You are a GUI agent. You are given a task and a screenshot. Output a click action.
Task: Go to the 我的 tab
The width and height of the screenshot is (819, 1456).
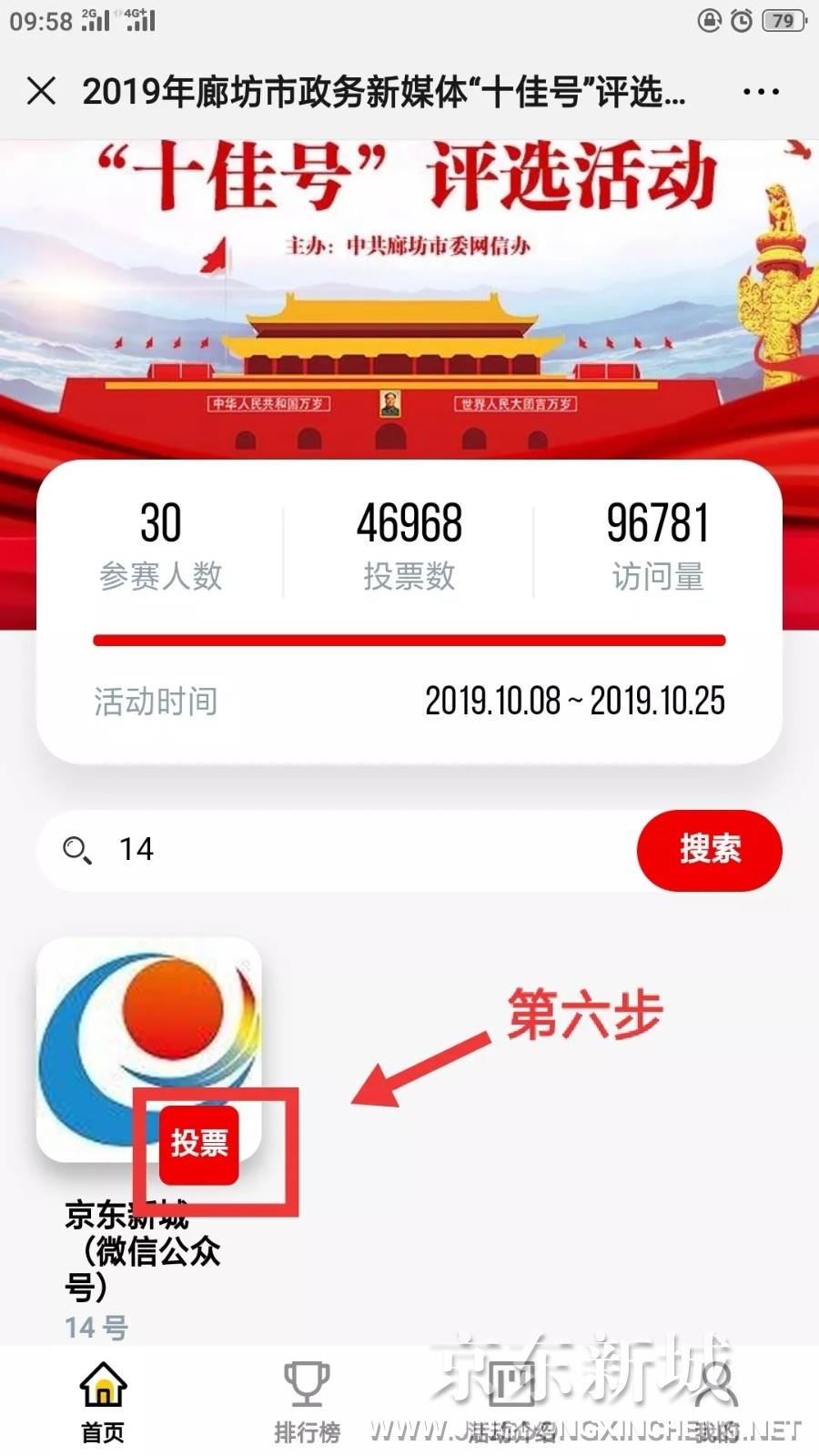pyautogui.click(x=716, y=1401)
